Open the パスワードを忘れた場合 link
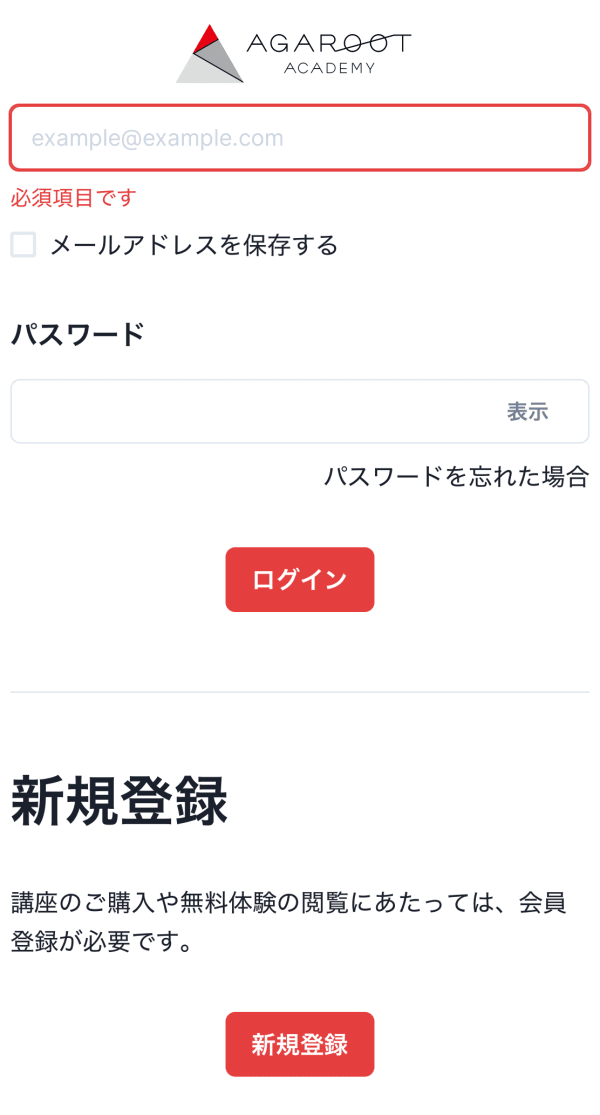Image resolution: width=600 pixels, height=1115 pixels. click(x=456, y=476)
